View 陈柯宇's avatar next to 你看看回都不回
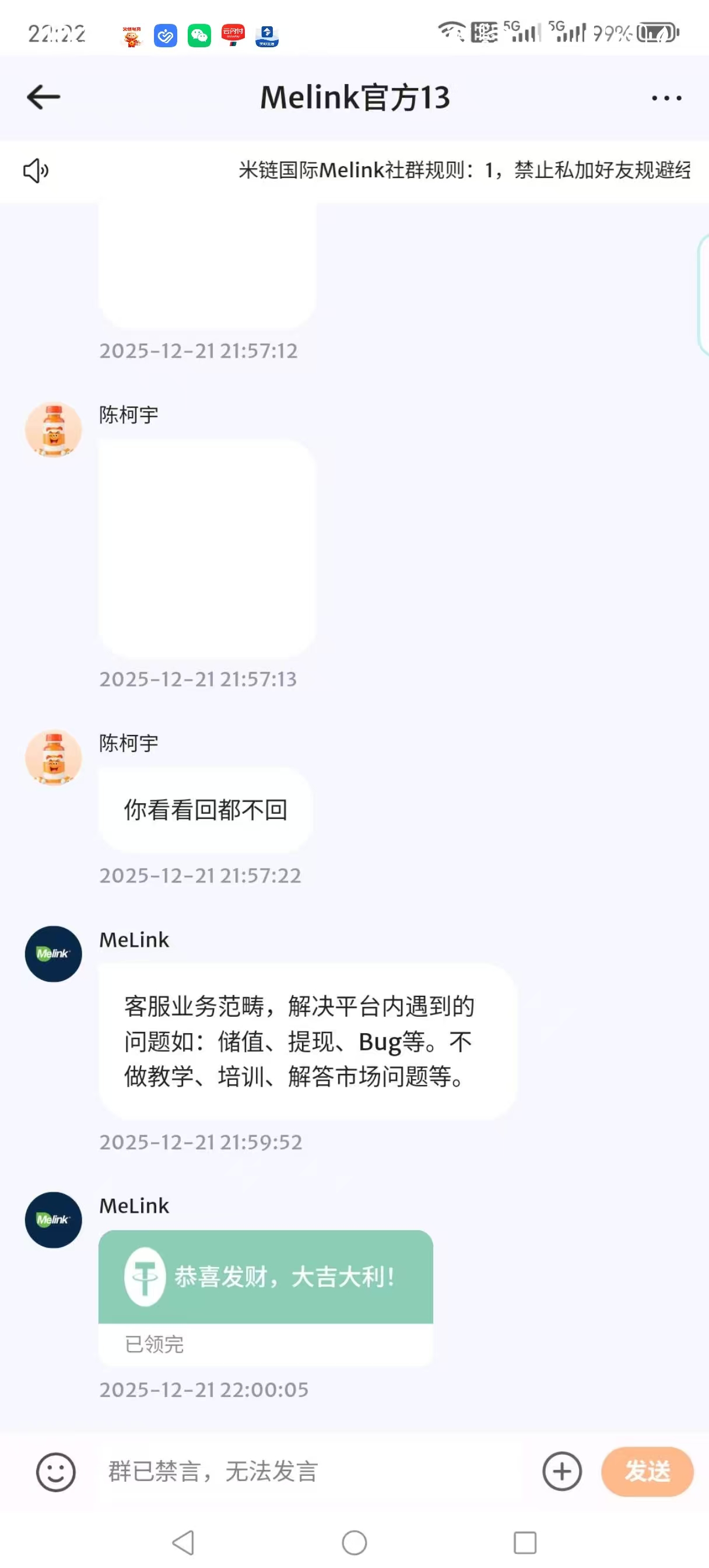This screenshot has width=709, height=1568. [54, 758]
